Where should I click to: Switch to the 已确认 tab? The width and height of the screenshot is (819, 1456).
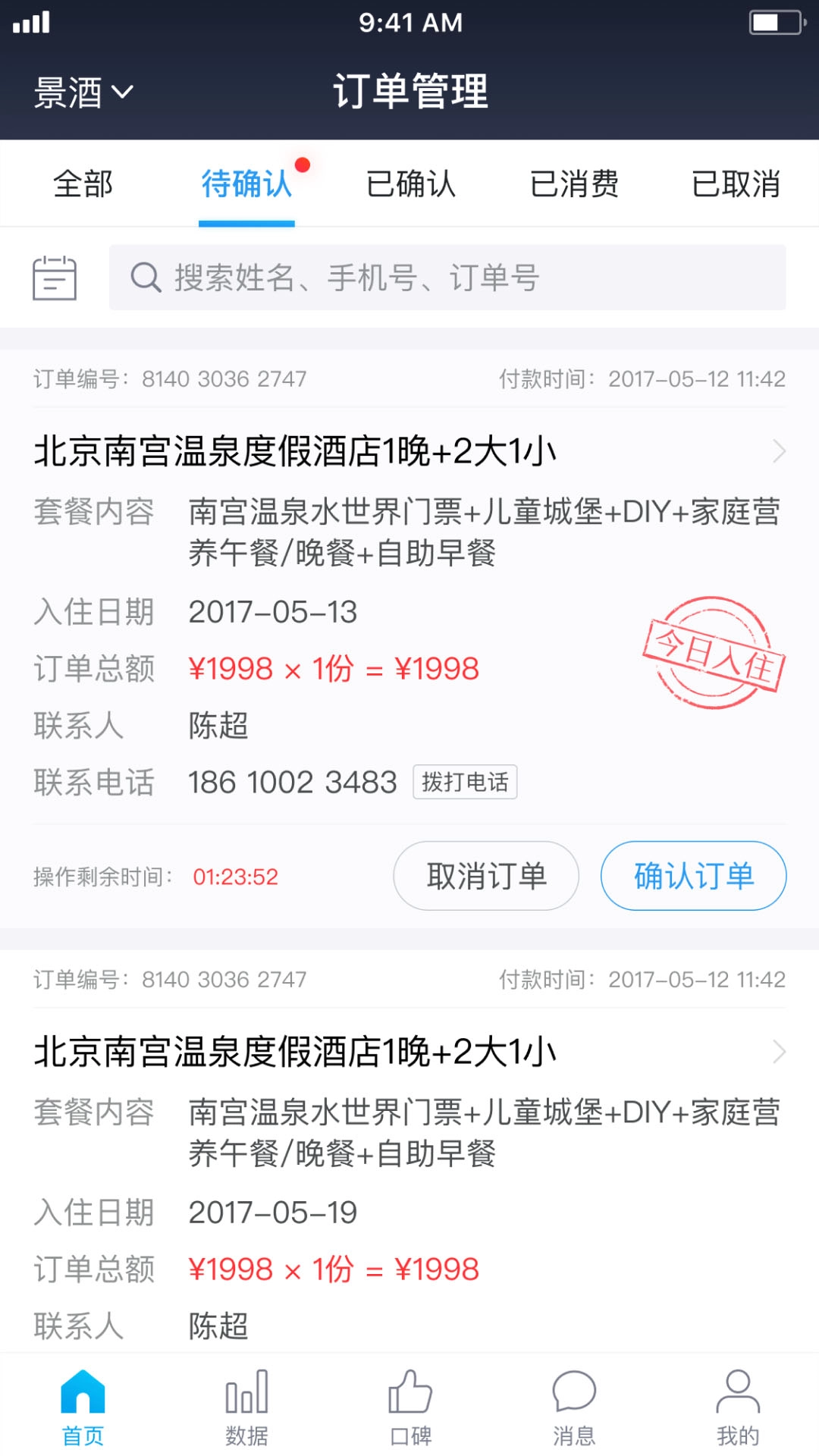(409, 183)
